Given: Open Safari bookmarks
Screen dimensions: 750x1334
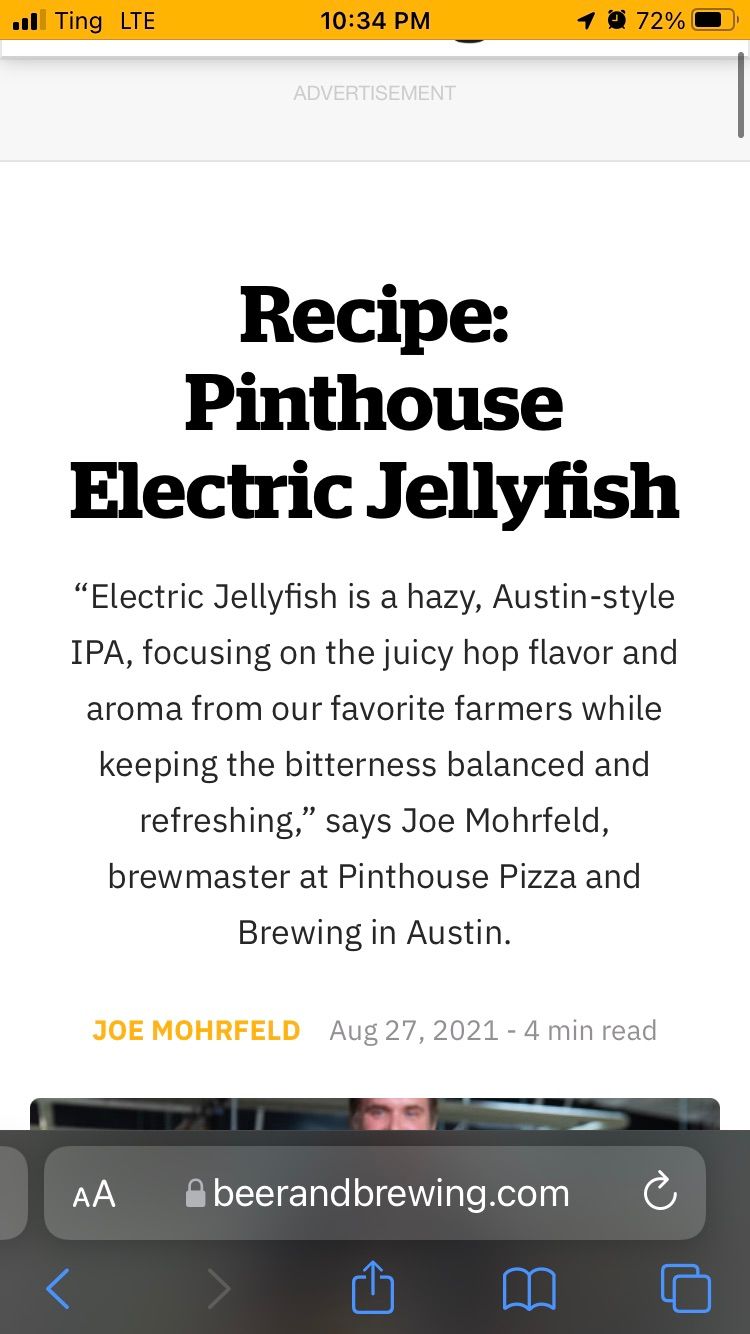Looking at the screenshot, I should pos(529,1289).
